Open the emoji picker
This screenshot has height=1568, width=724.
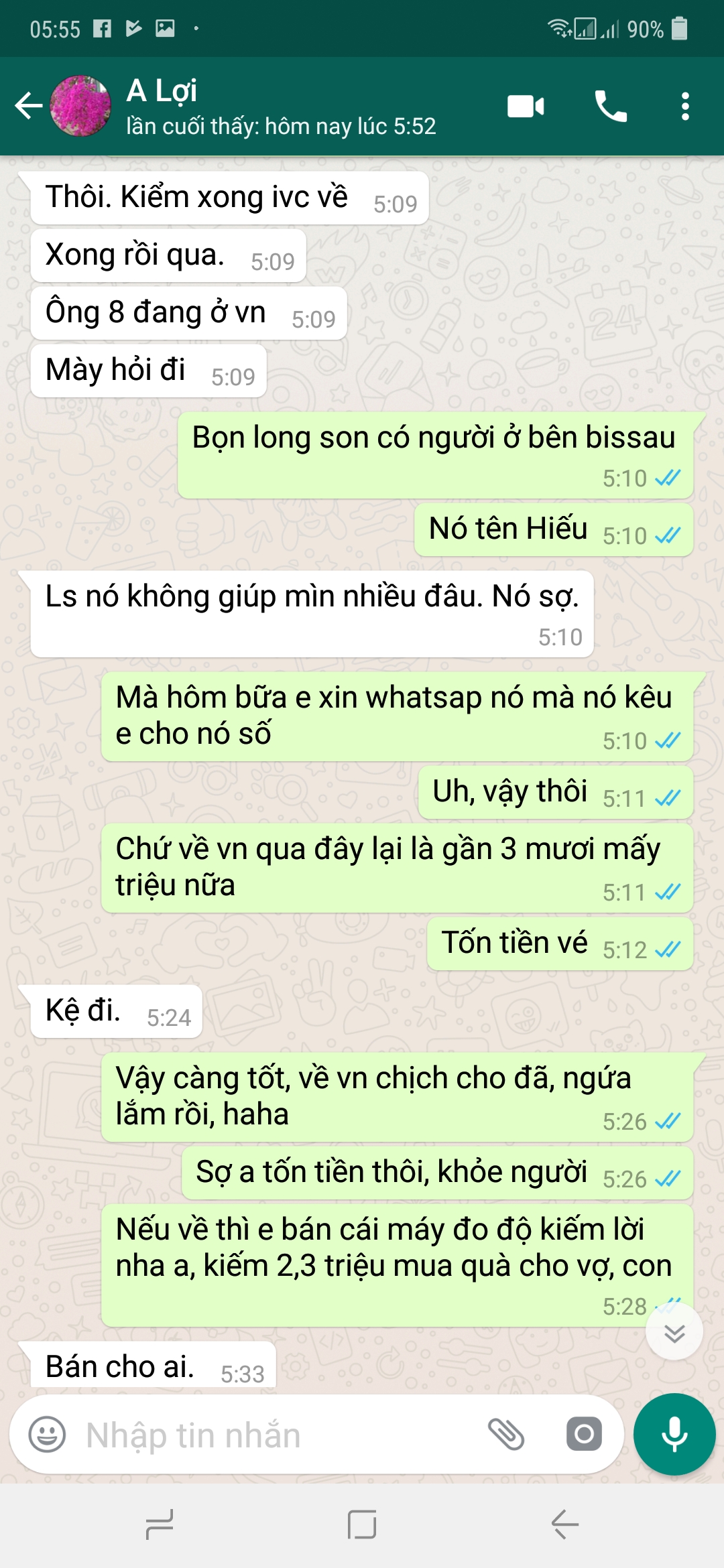coord(47,1435)
